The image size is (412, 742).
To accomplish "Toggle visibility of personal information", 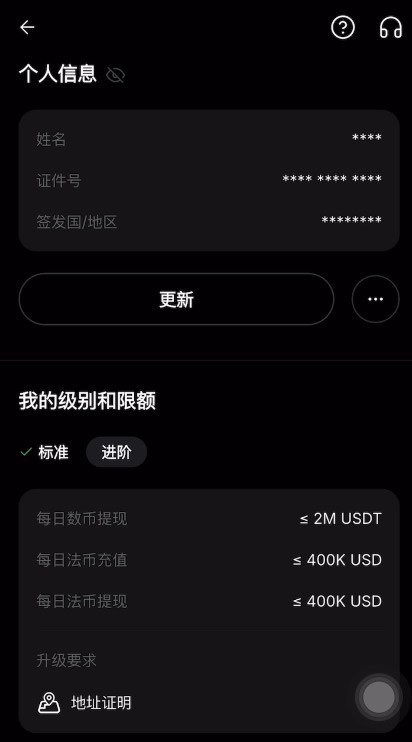I will coord(115,75).
